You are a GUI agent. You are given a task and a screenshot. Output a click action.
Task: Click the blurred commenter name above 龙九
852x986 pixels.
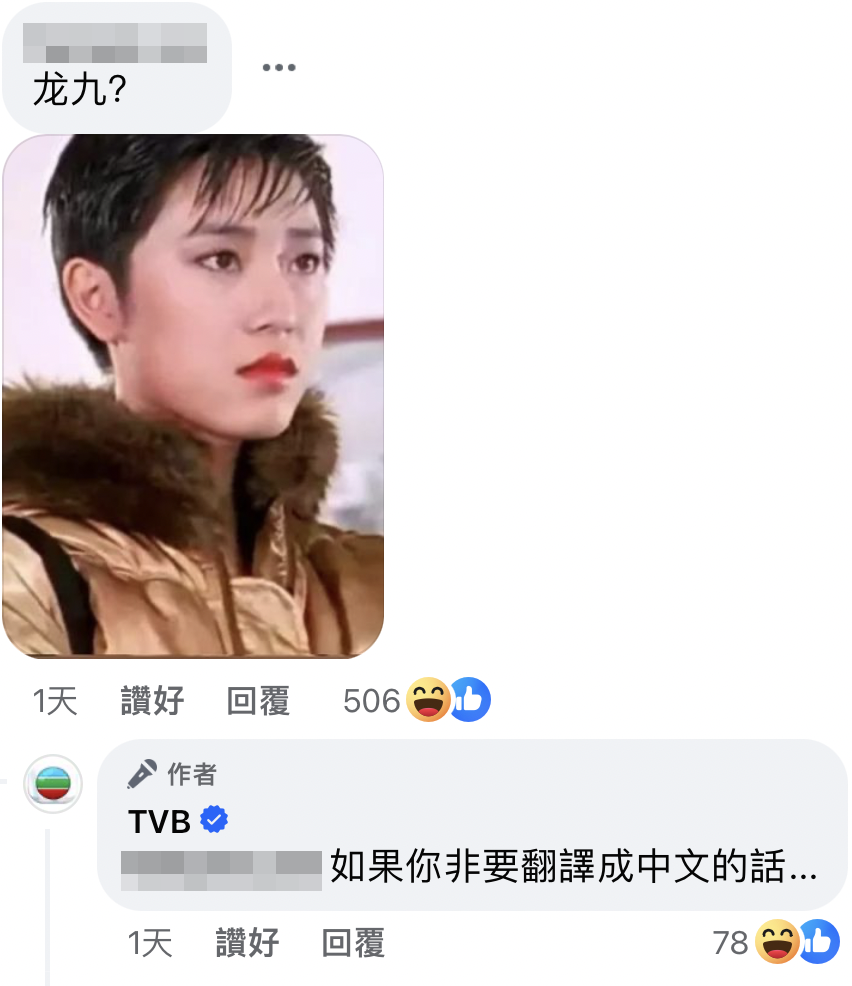[113, 42]
